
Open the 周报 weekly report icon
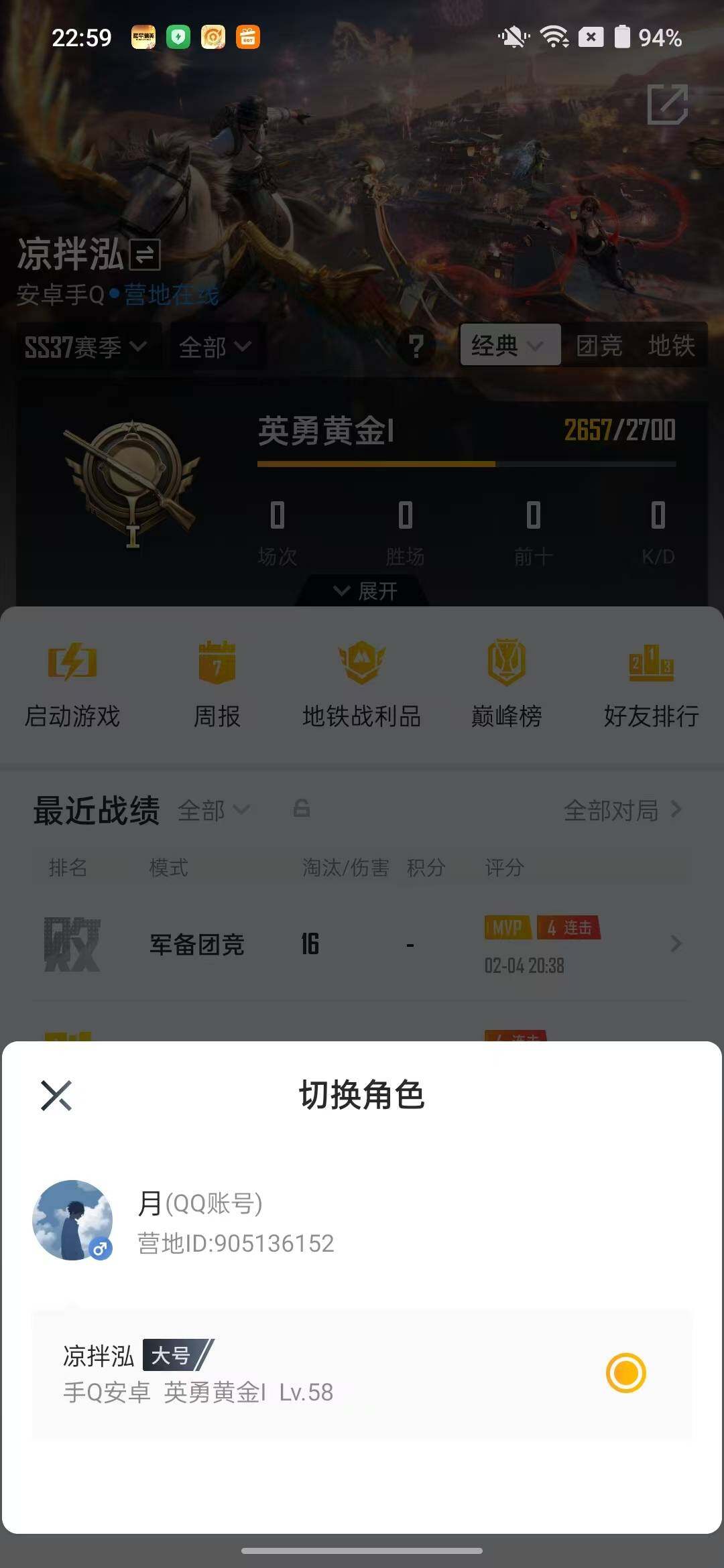[215, 683]
